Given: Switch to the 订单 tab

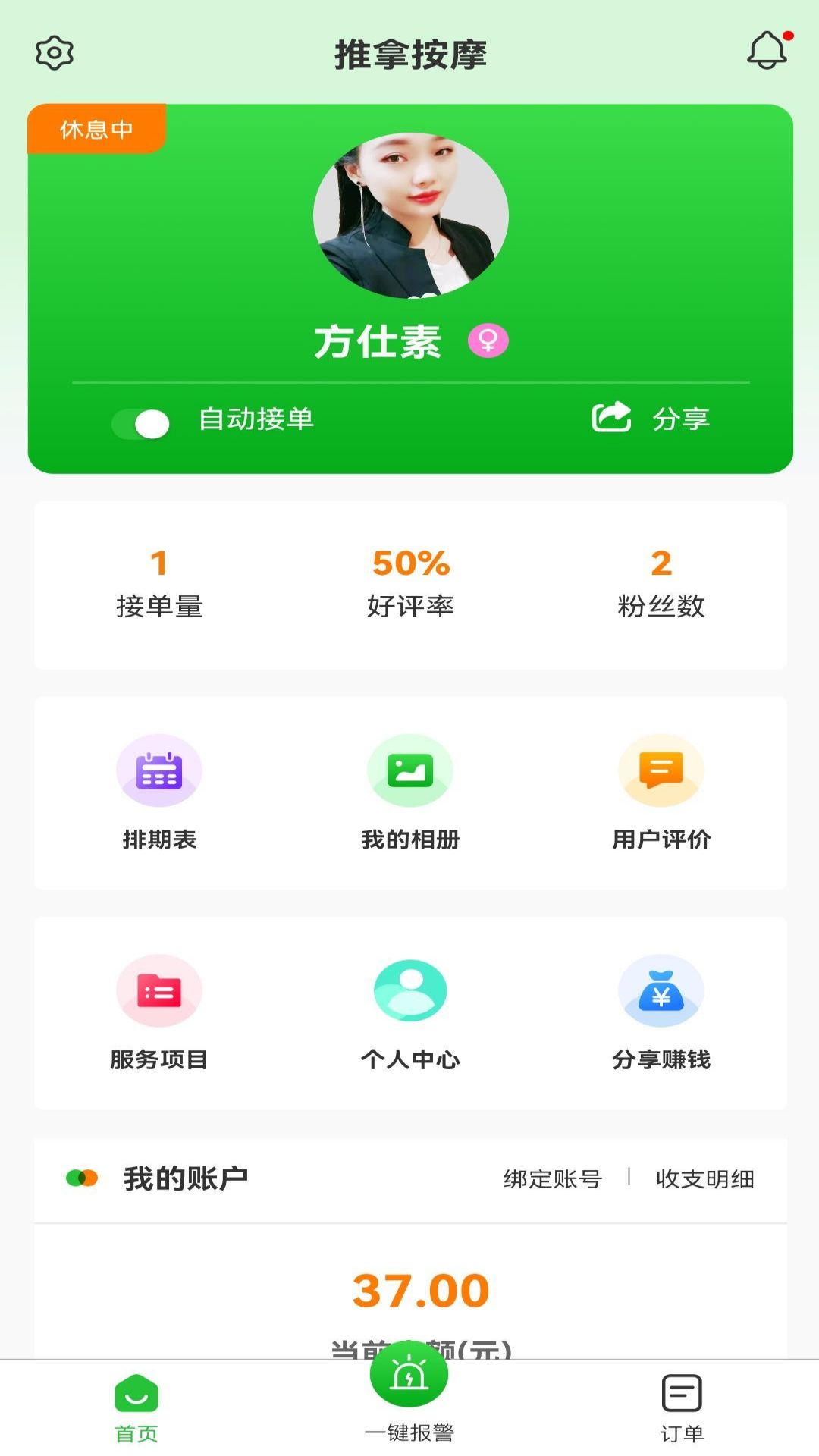Looking at the screenshot, I should click(x=682, y=1409).
